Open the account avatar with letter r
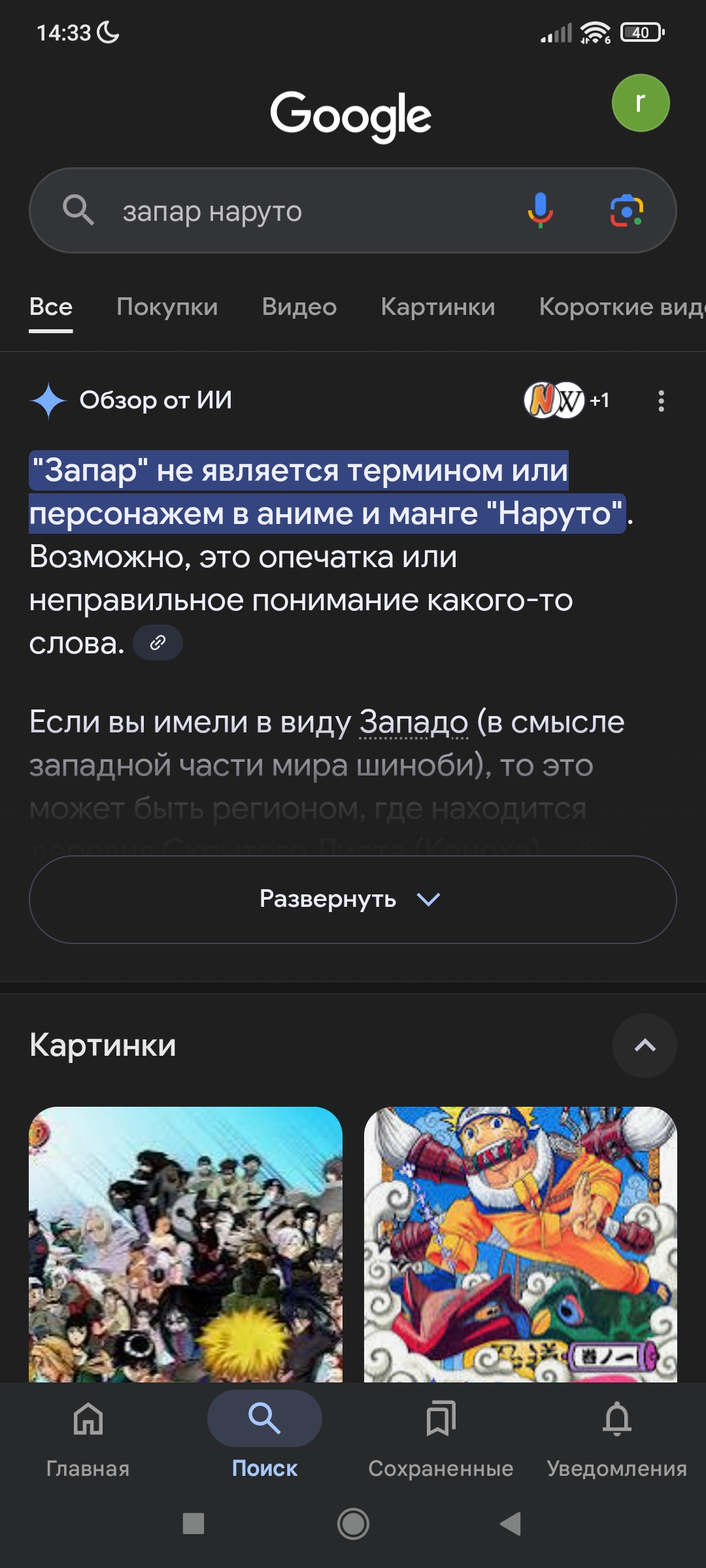Viewport: 706px width, 1568px height. [641, 103]
